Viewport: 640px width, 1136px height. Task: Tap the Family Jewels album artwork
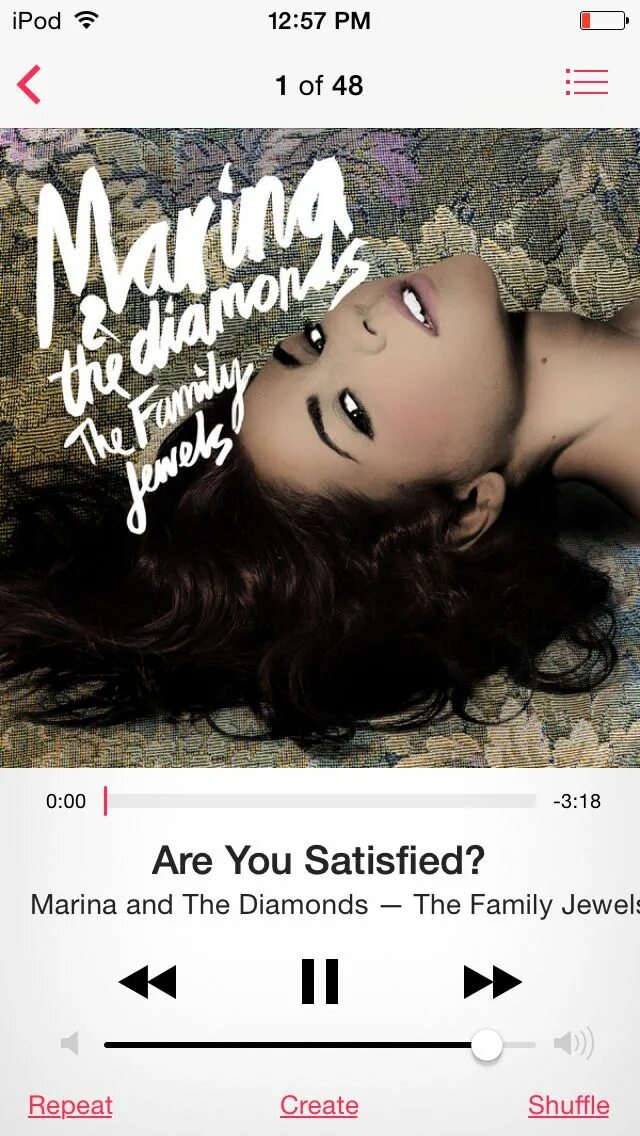(320, 448)
